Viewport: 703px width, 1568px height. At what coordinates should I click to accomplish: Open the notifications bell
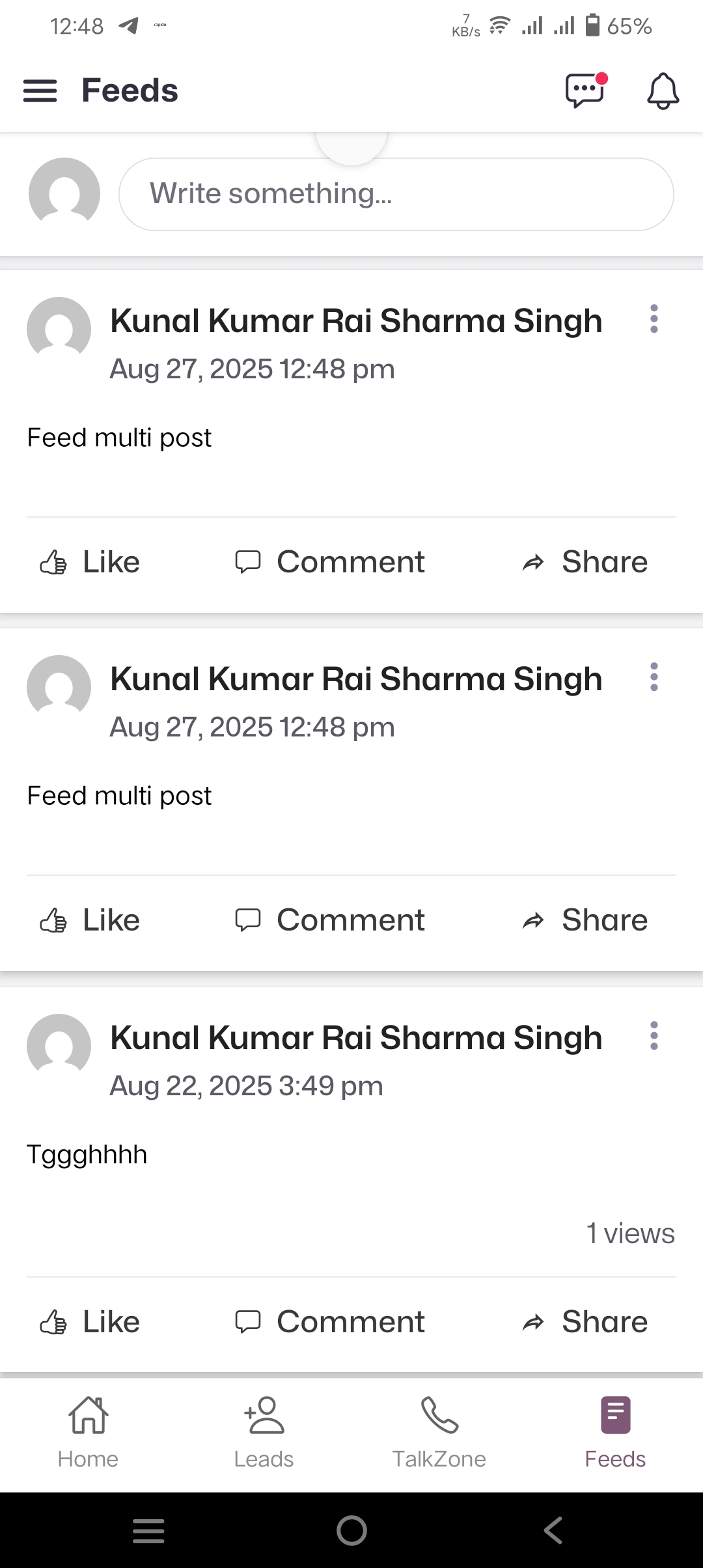click(663, 91)
